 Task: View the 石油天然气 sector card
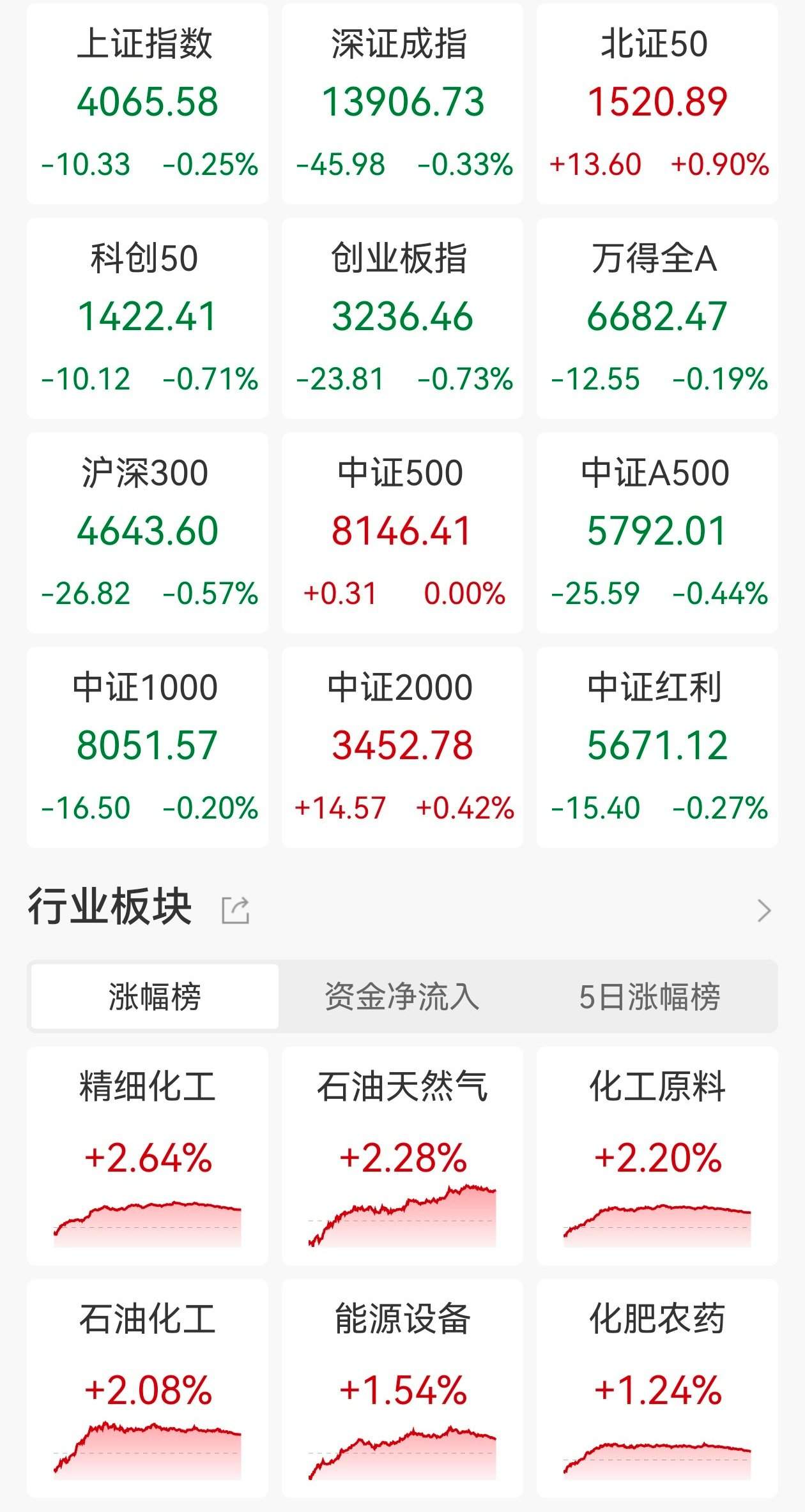point(402,1156)
